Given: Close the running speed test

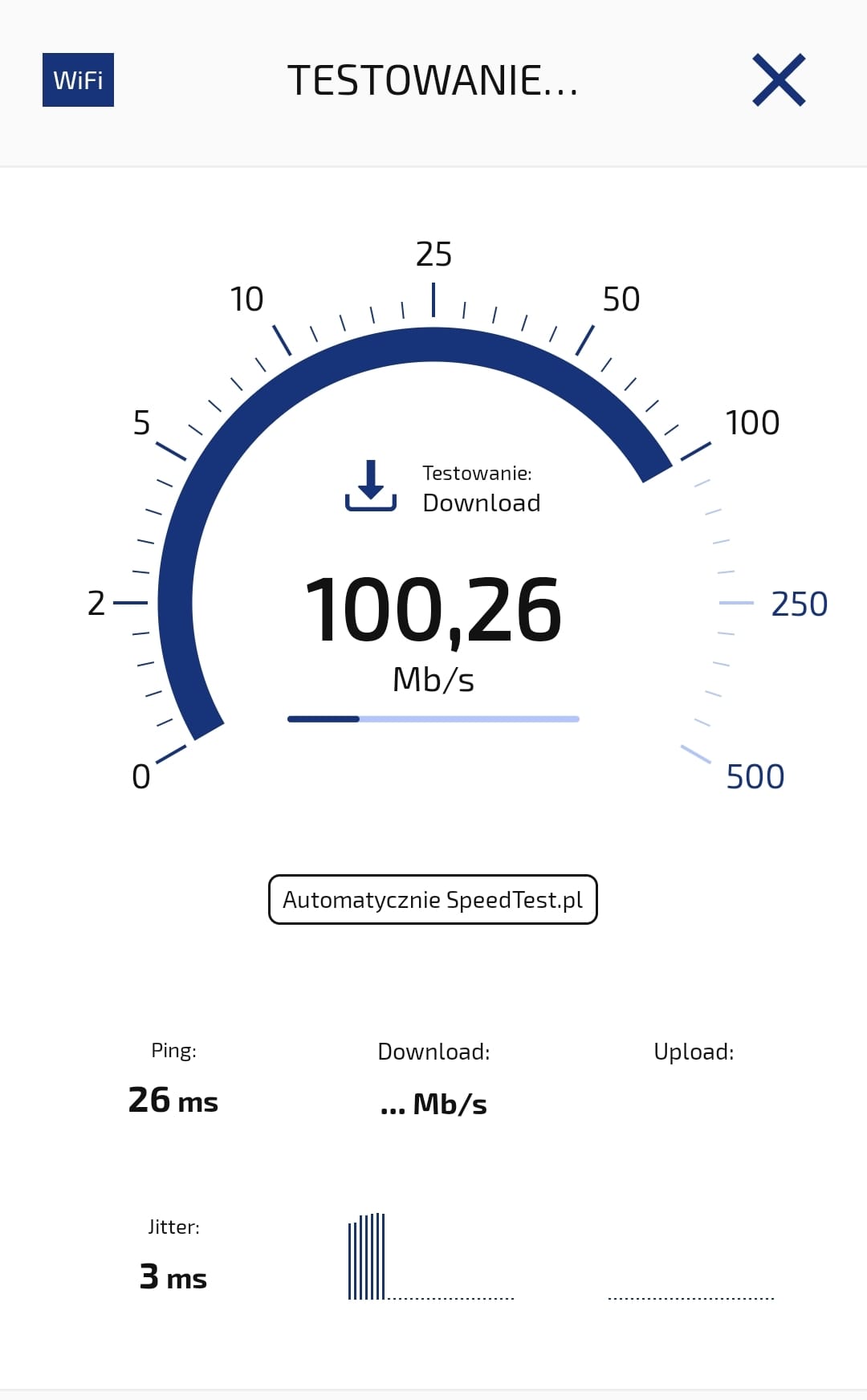Looking at the screenshot, I should coord(778,80).
